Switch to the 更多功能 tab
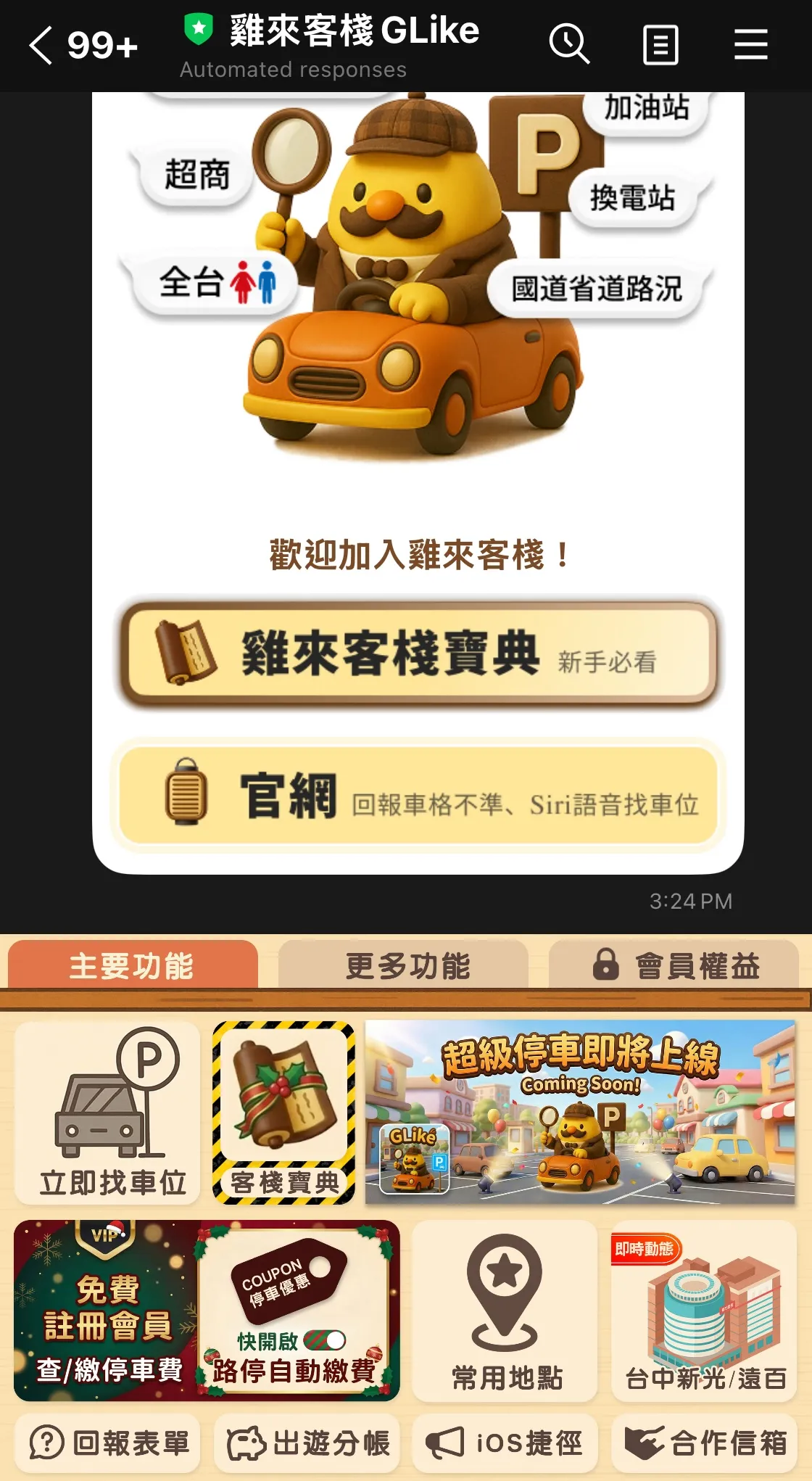Viewport: 812px width, 1481px height. (x=406, y=966)
